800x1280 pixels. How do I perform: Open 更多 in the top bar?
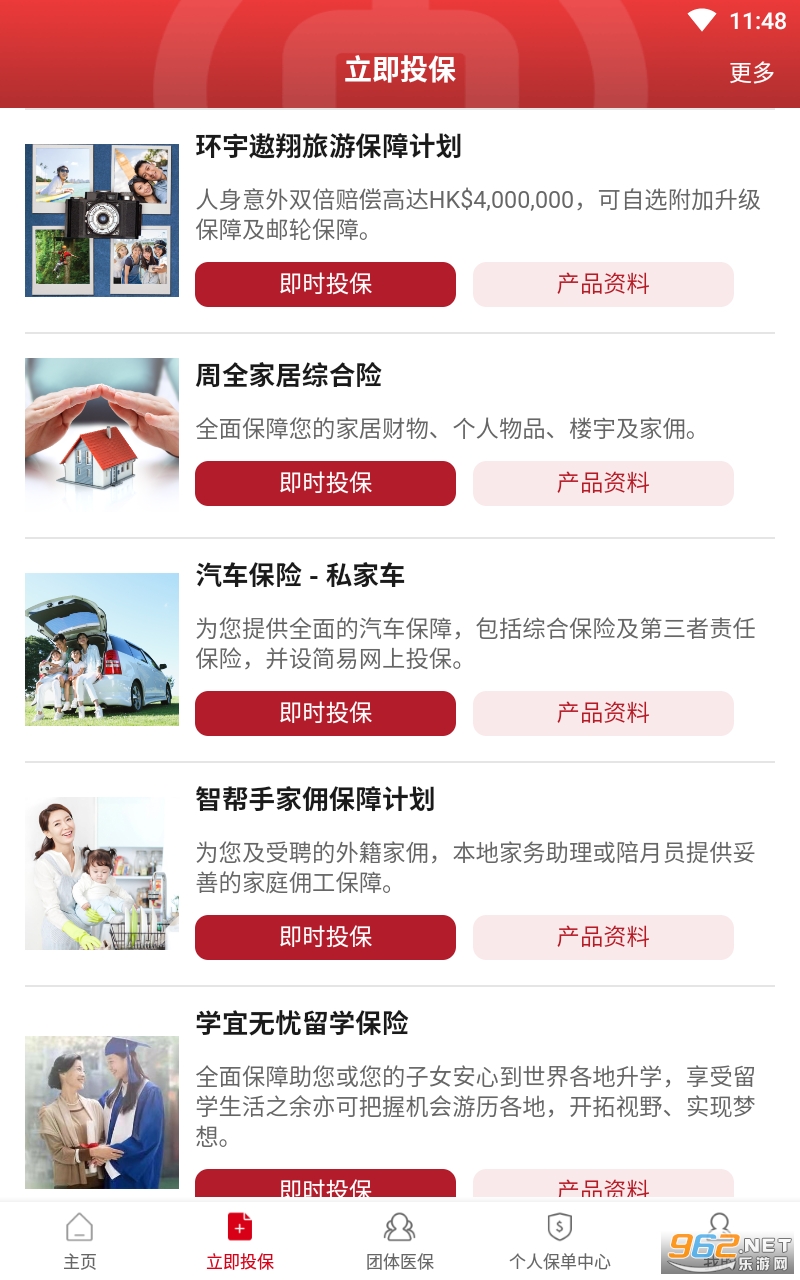[x=752, y=72]
